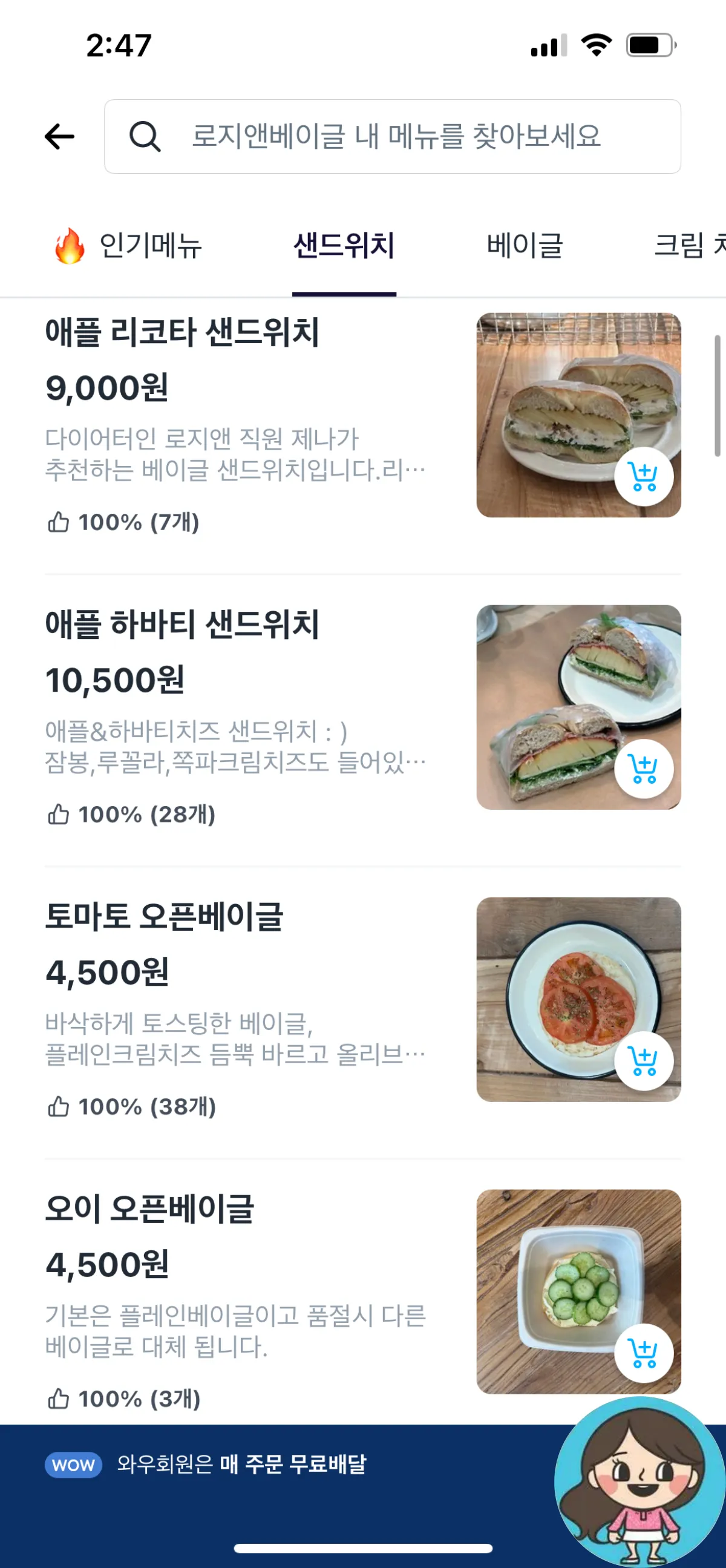Switch to the 베이글 tab

click(x=525, y=246)
